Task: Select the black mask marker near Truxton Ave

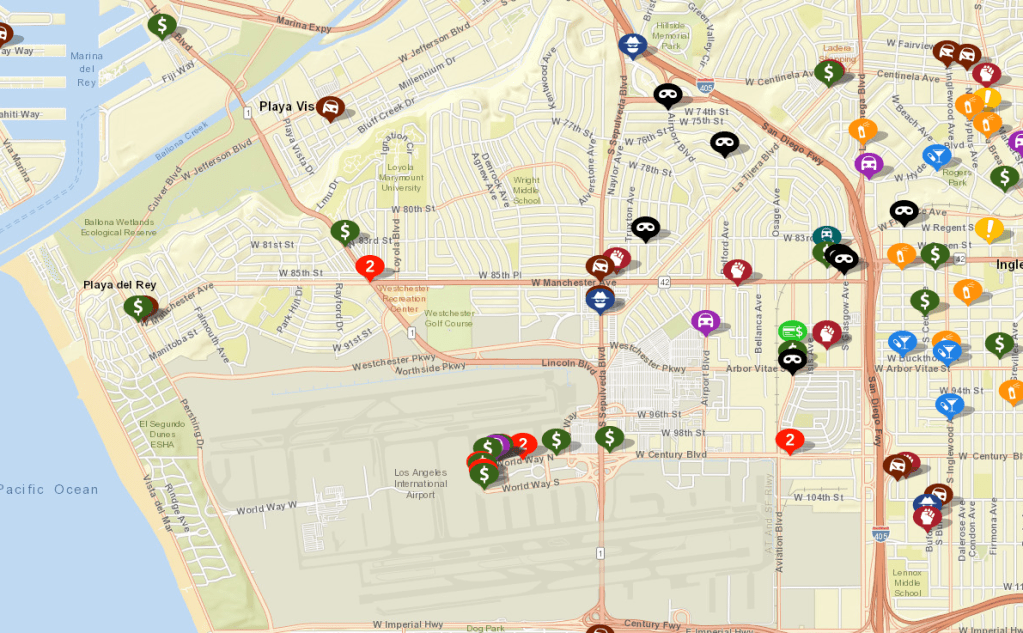Action: [x=645, y=229]
